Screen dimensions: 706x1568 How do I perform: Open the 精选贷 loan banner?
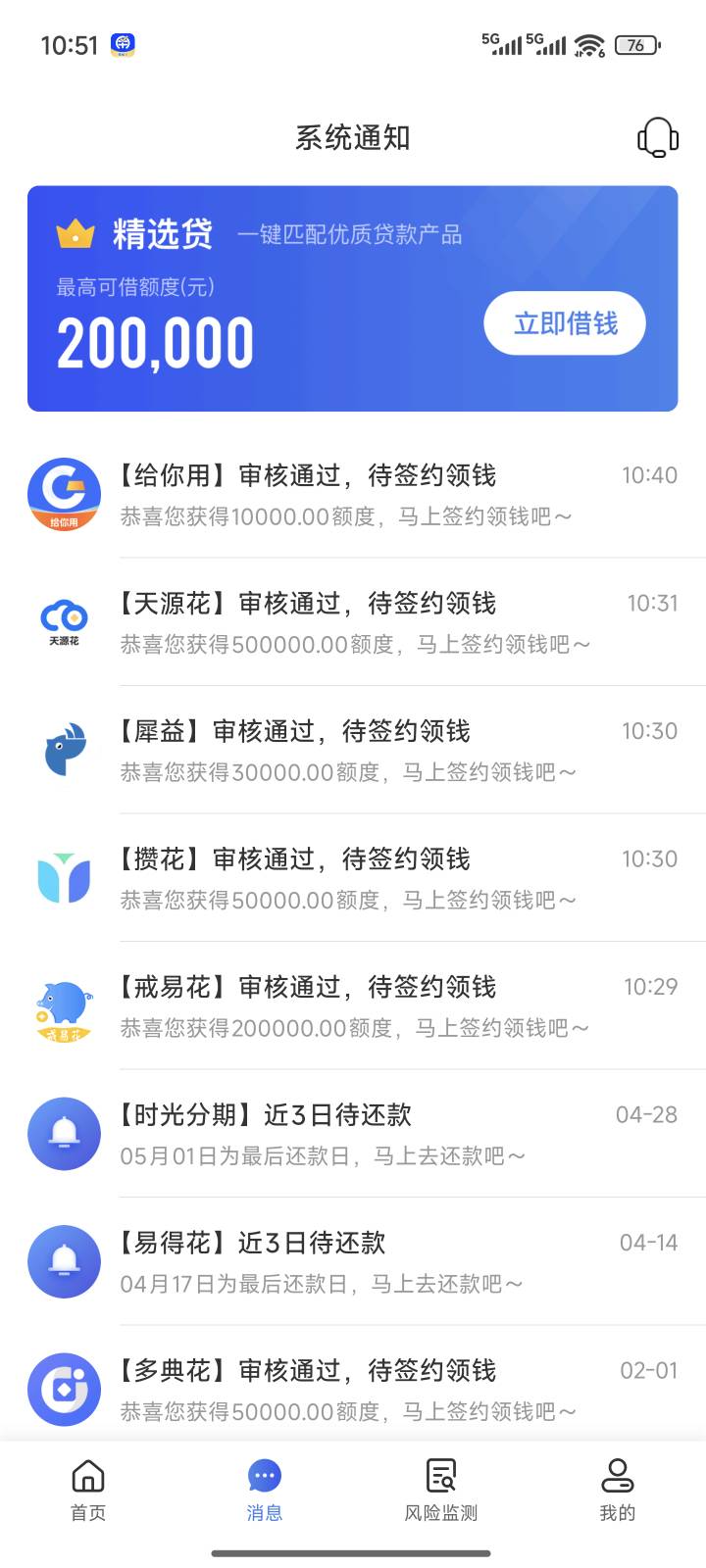click(352, 299)
